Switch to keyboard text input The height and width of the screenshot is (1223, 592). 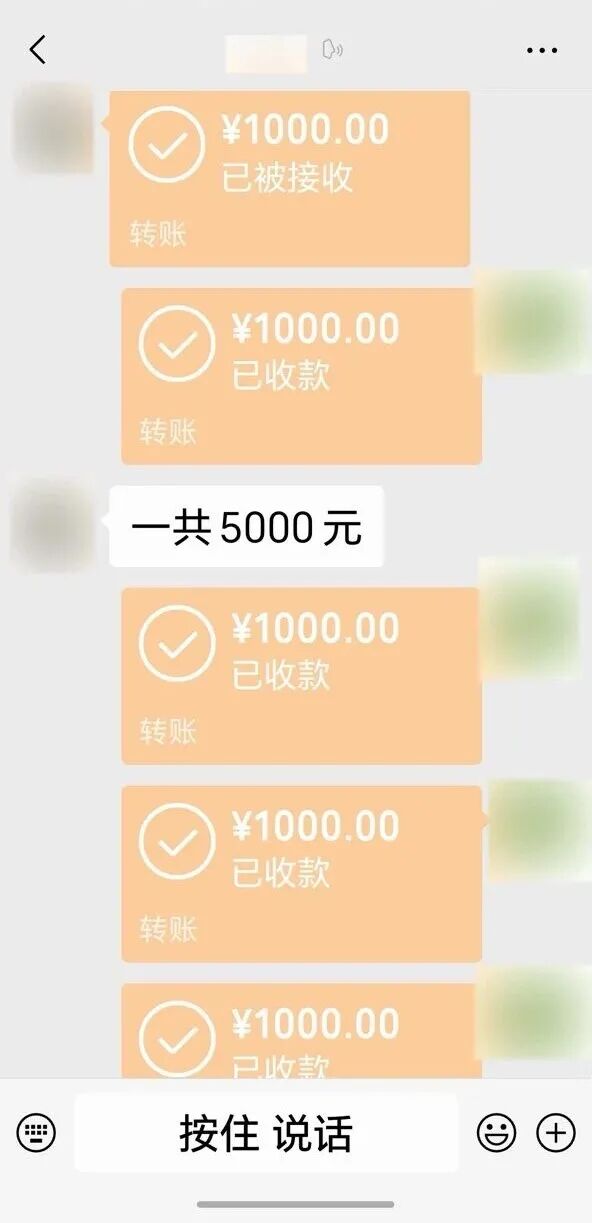pos(37,1133)
